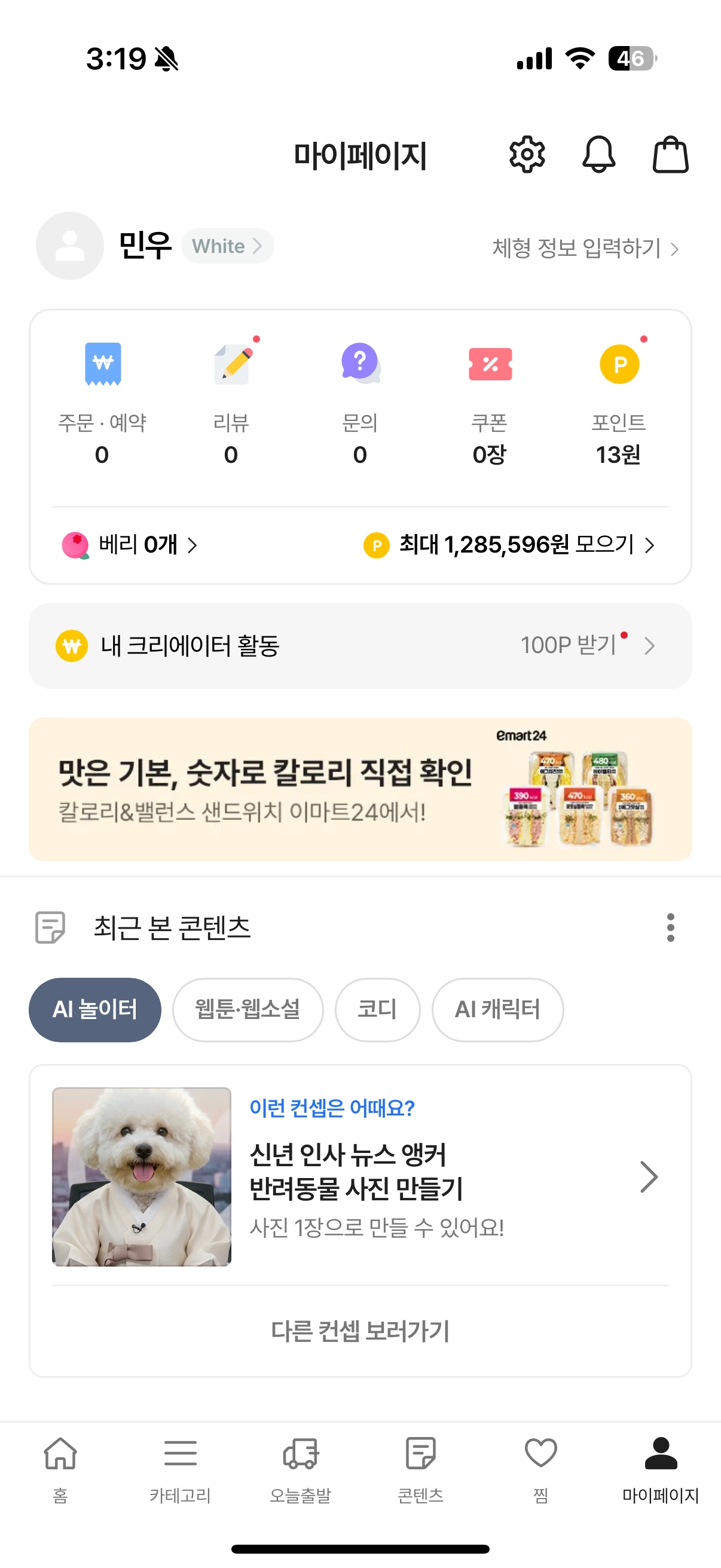Open 최대 1,285,596원 모으기
Image resolution: width=721 pixels, height=1568 pixels.
pyautogui.click(x=509, y=545)
